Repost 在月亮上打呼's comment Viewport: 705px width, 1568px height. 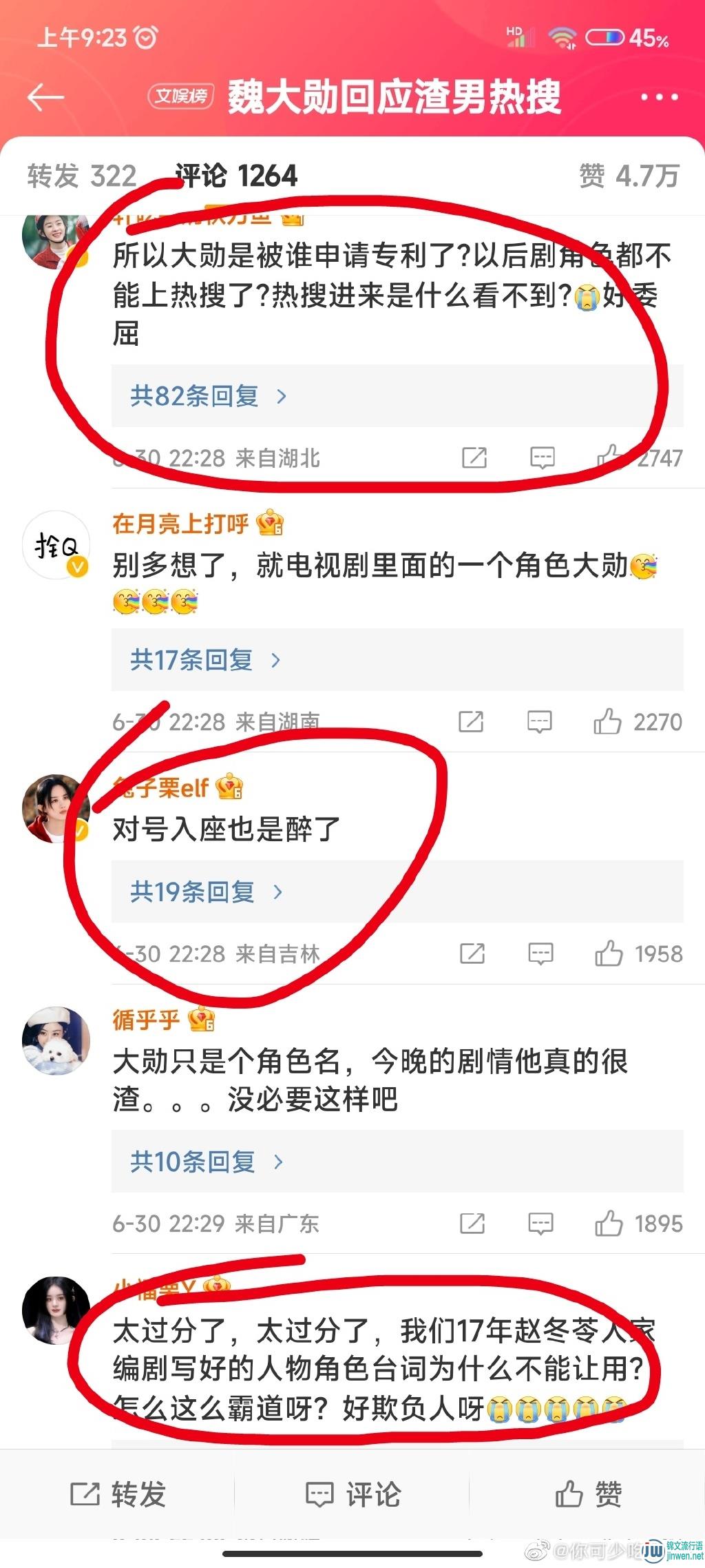coord(472,722)
